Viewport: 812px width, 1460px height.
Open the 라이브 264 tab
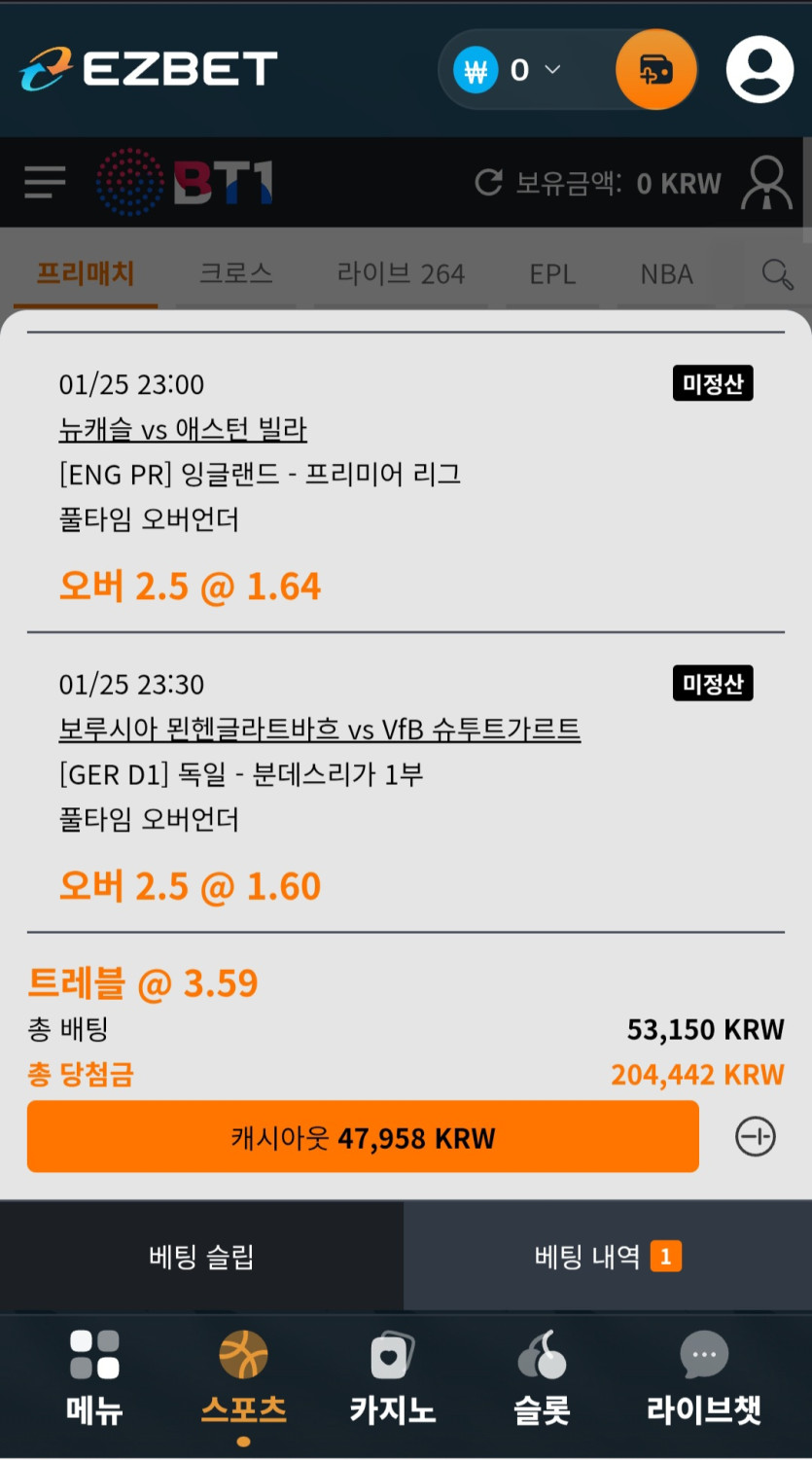coord(400,273)
